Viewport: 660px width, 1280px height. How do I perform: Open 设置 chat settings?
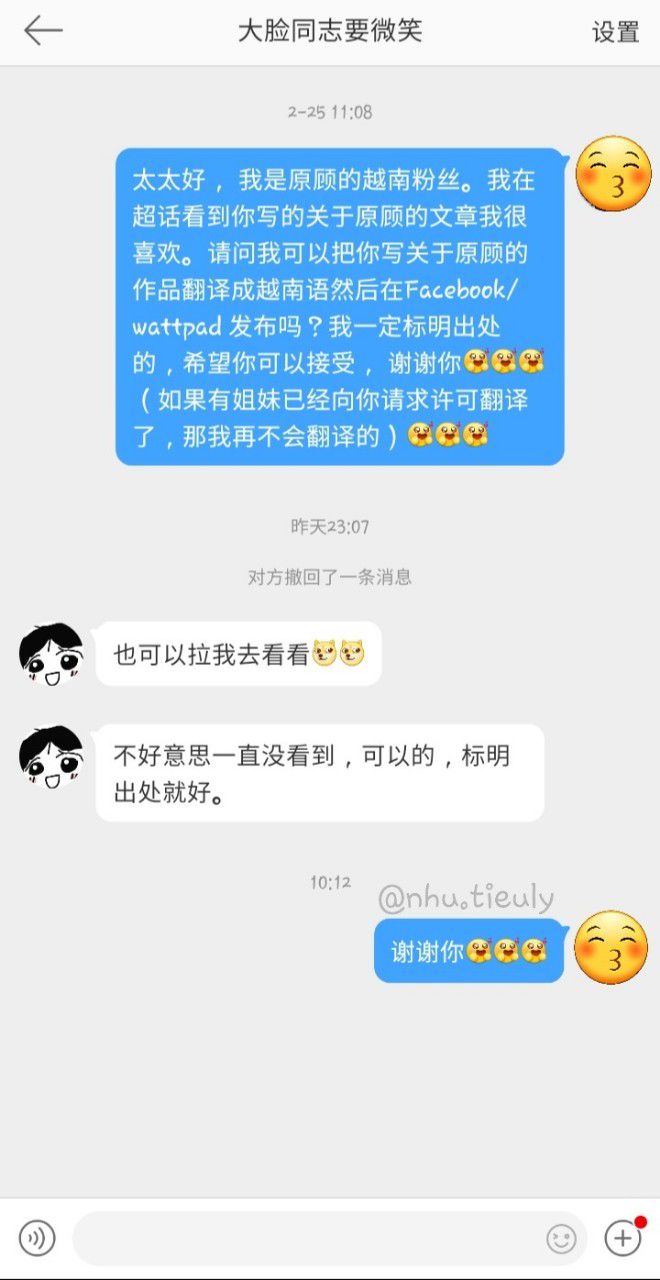tap(615, 32)
